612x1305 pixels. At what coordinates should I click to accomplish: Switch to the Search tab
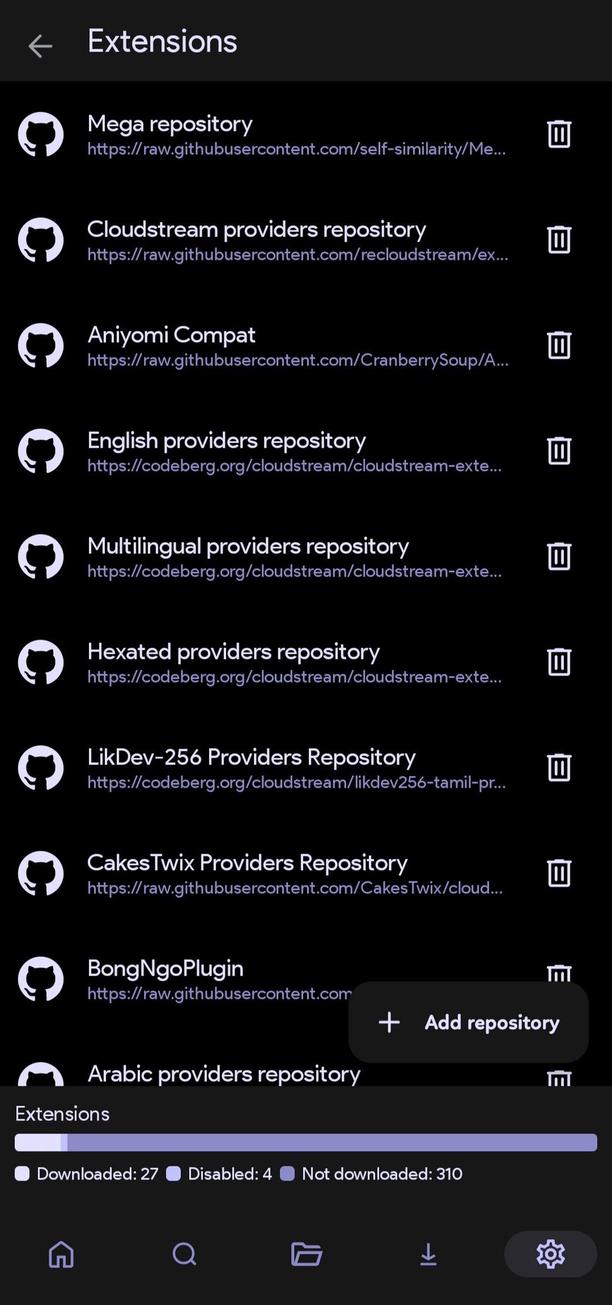coord(184,1254)
